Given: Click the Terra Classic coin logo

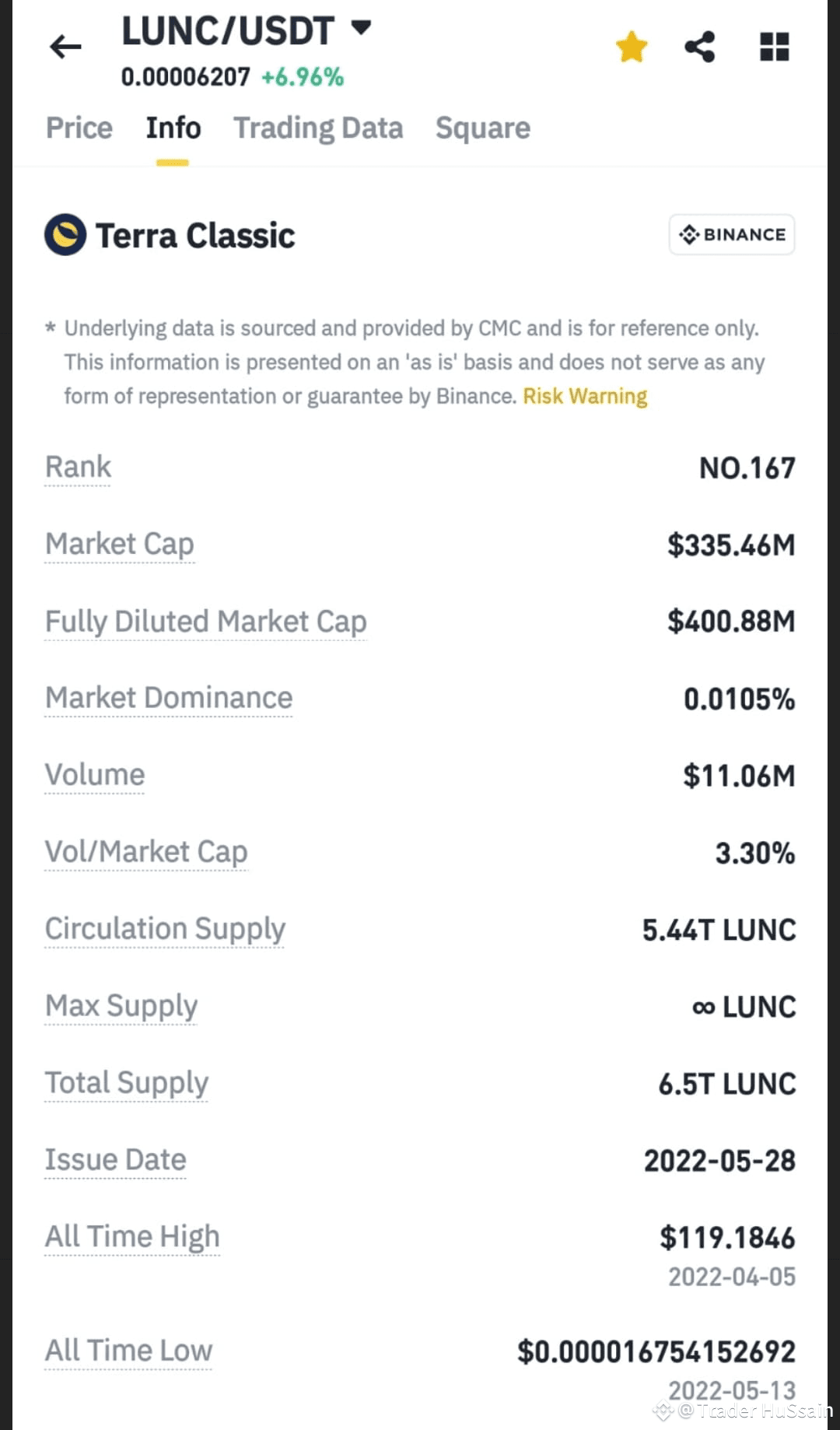Looking at the screenshot, I should [x=65, y=234].
